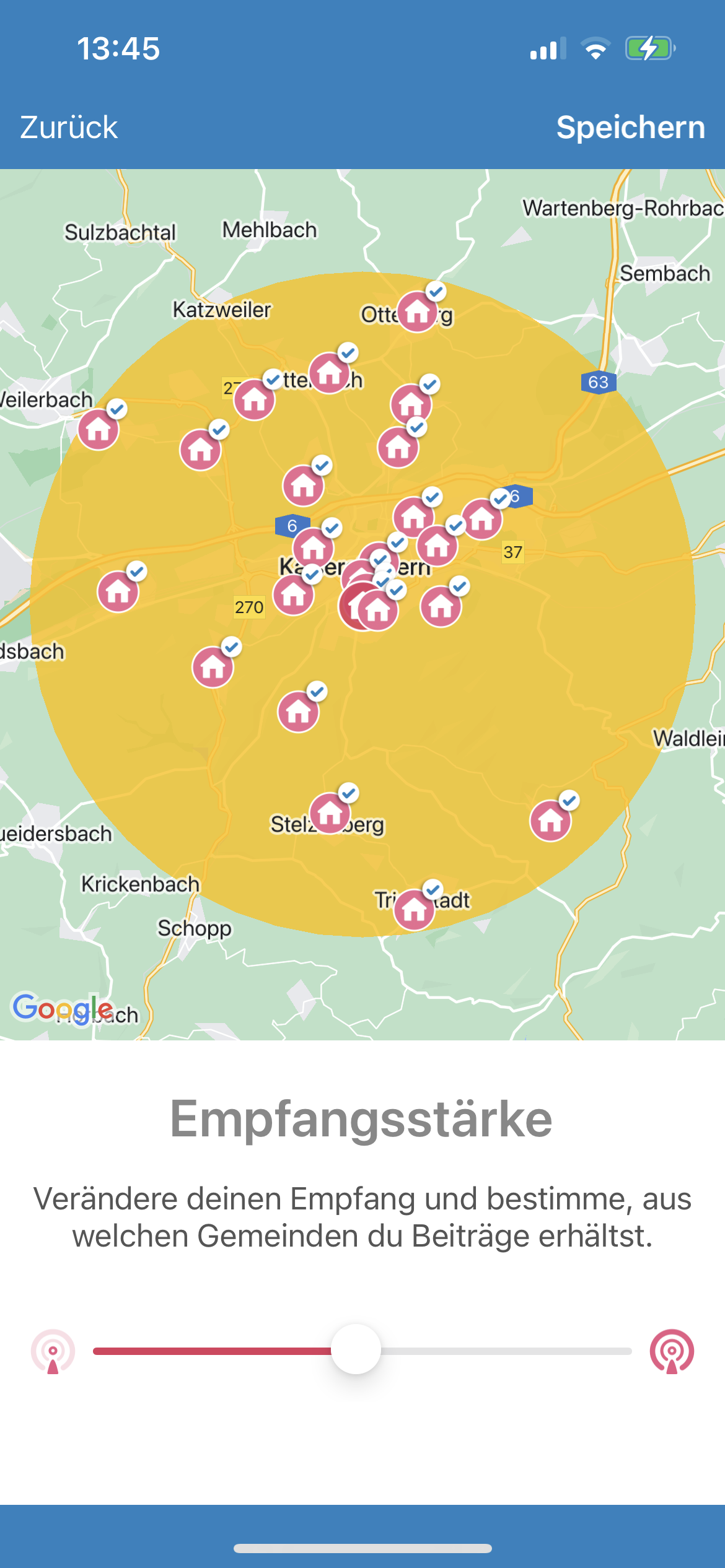Tap the Empfangsstärke slider handle
Viewport: 725px width, 1568px height.
[356, 1349]
